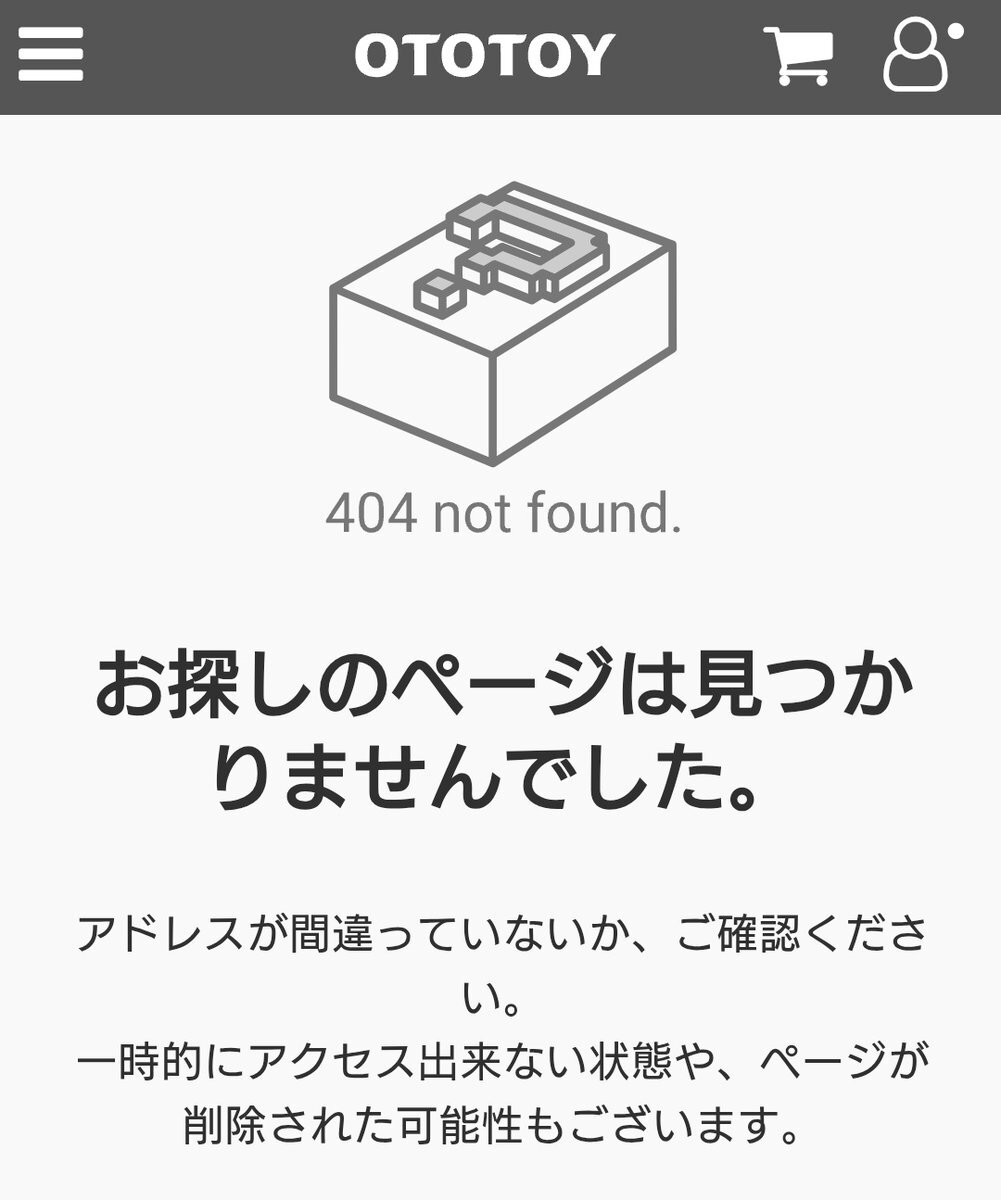Open the hamburger menu
The height and width of the screenshot is (1200, 1001).
tap(51, 54)
